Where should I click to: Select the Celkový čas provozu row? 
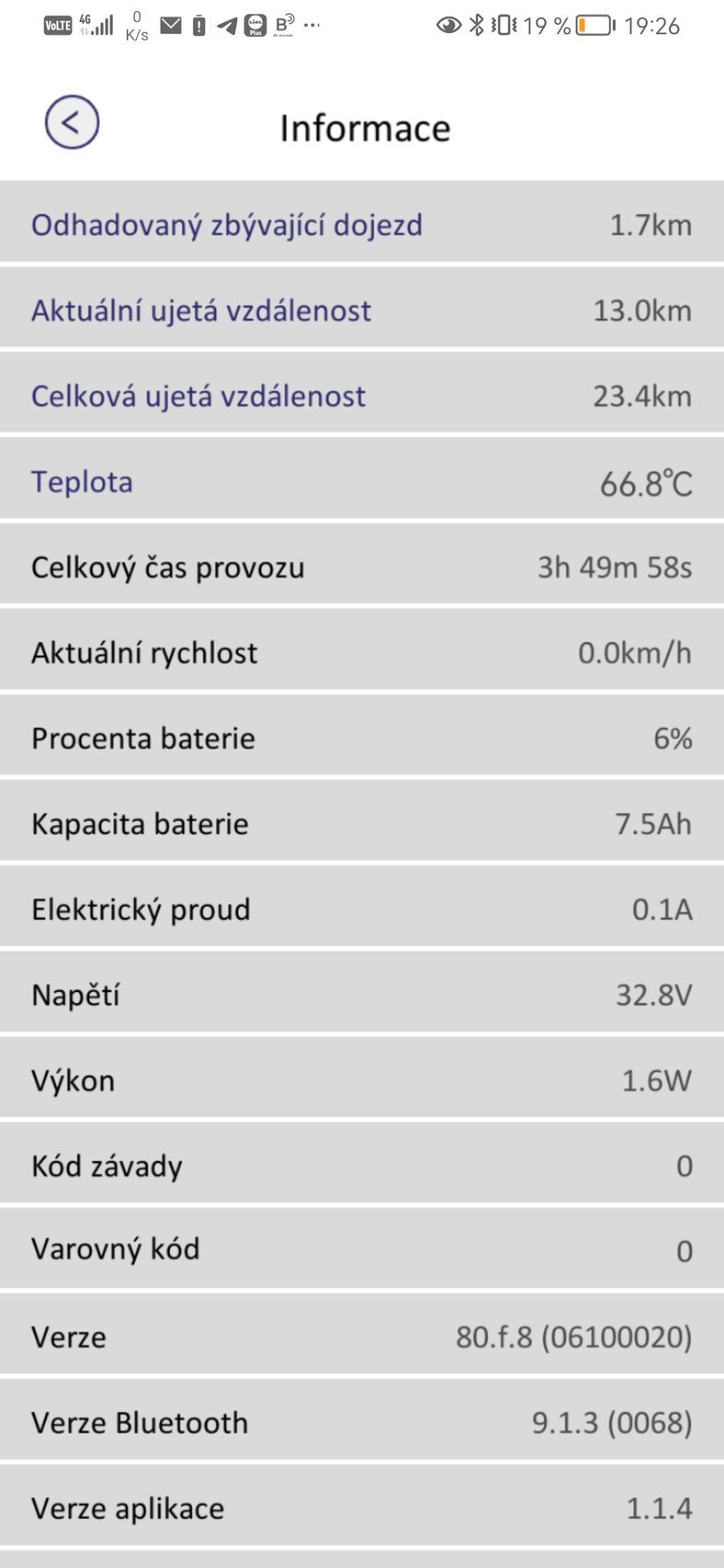point(362,566)
